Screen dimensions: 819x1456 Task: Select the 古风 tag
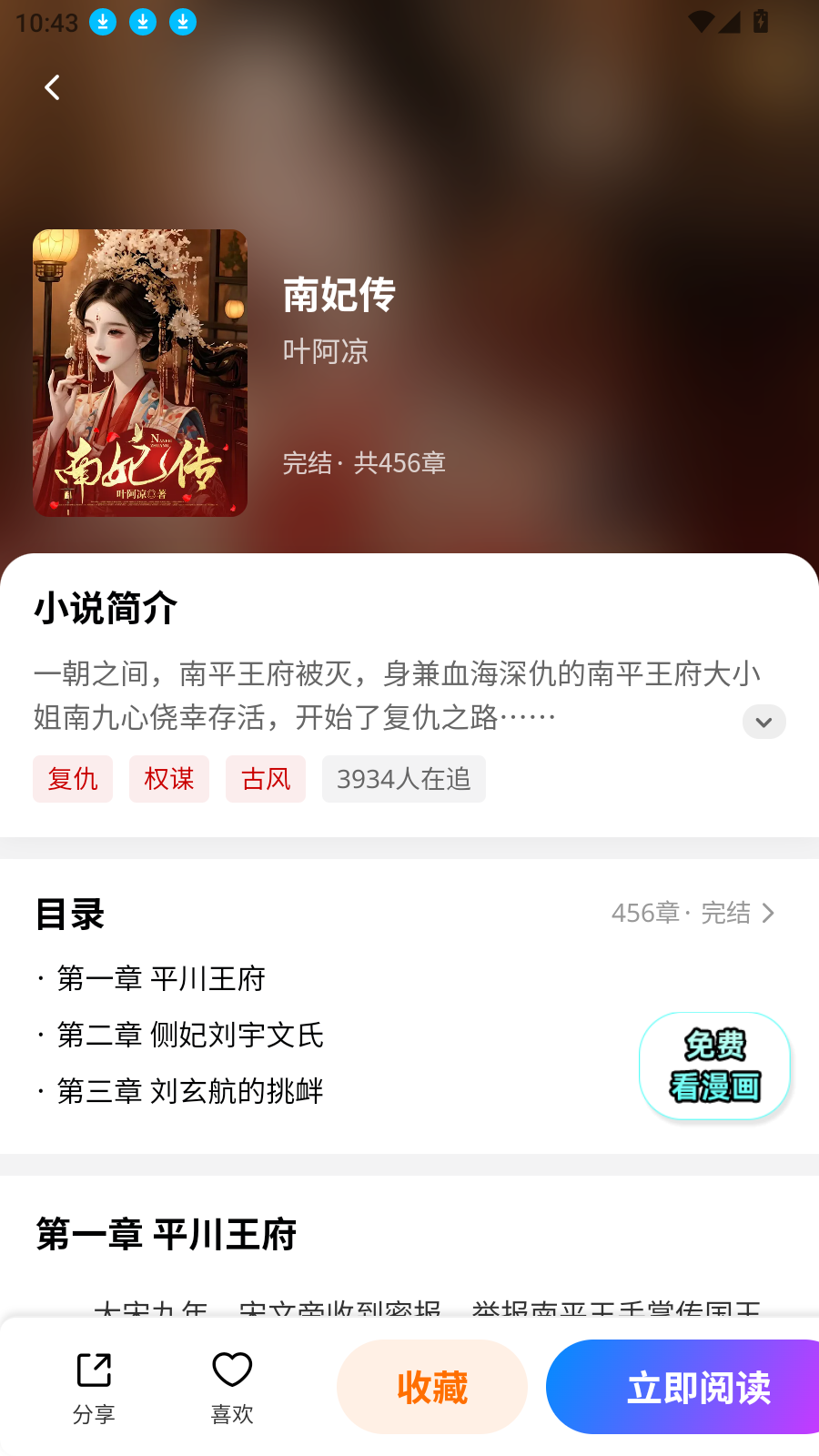click(x=266, y=779)
